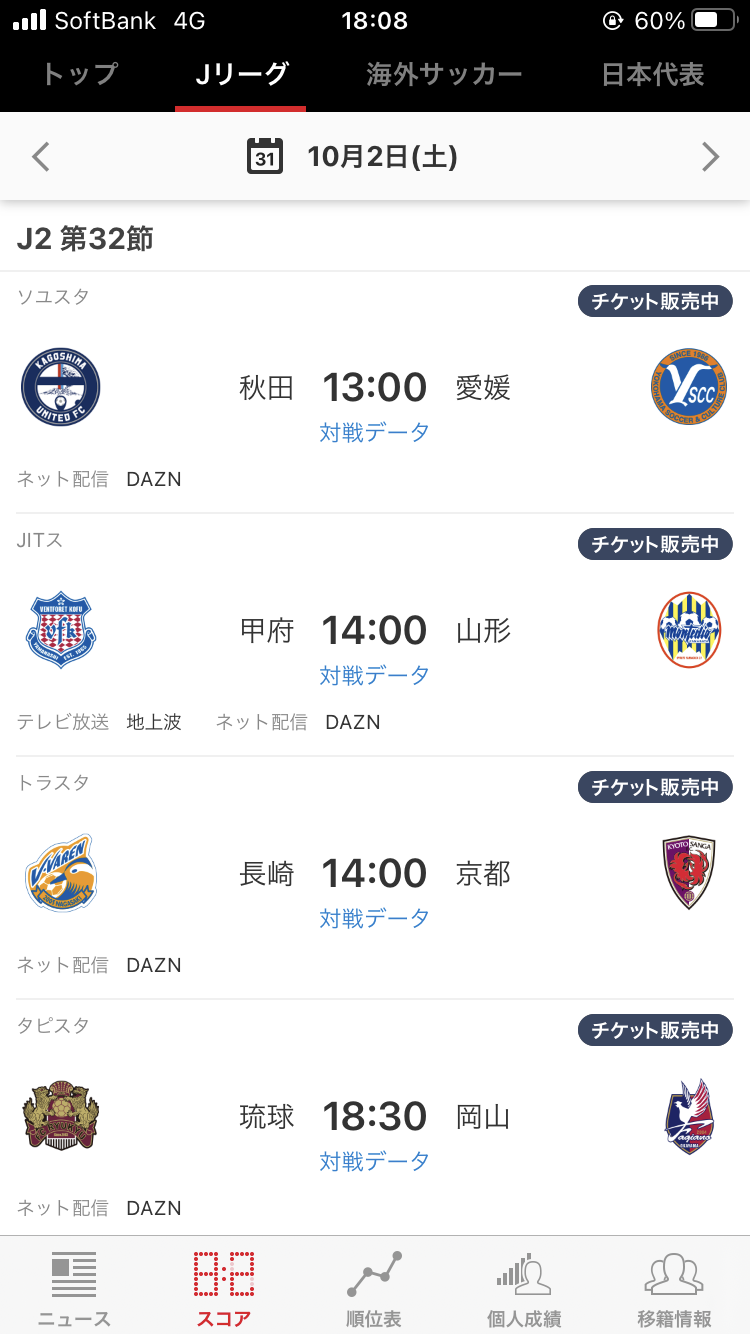
Task: Open the calendar date picker
Action: pos(265,156)
